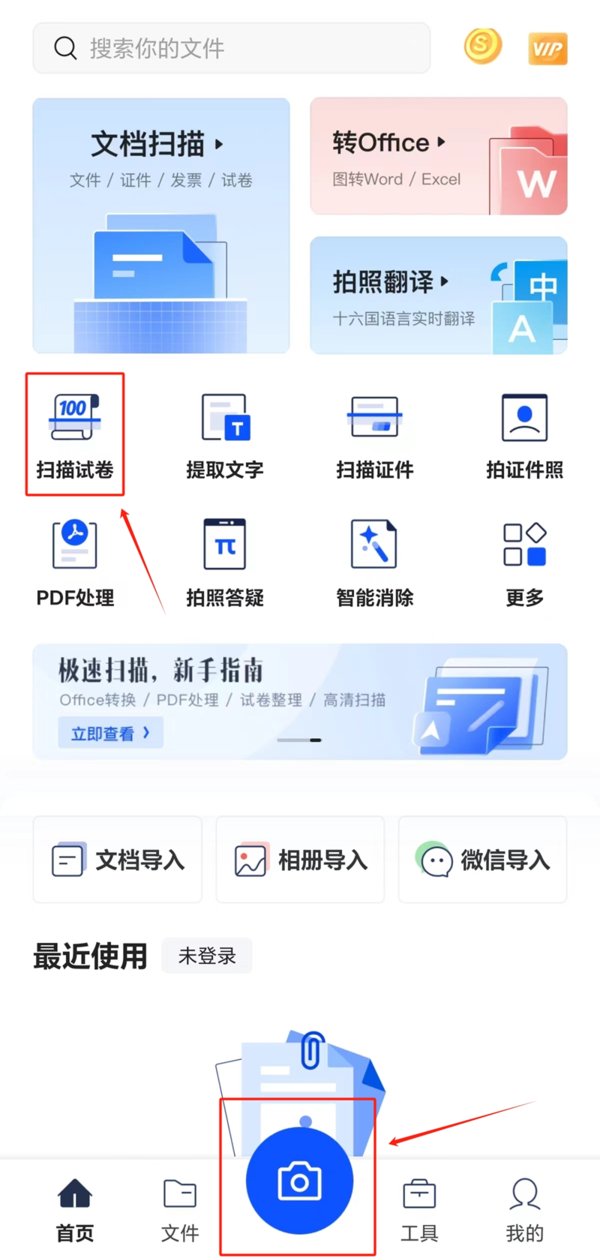The height and width of the screenshot is (1258, 600).
Task: Select the 扫描证件 tool
Action: pos(375,435)
